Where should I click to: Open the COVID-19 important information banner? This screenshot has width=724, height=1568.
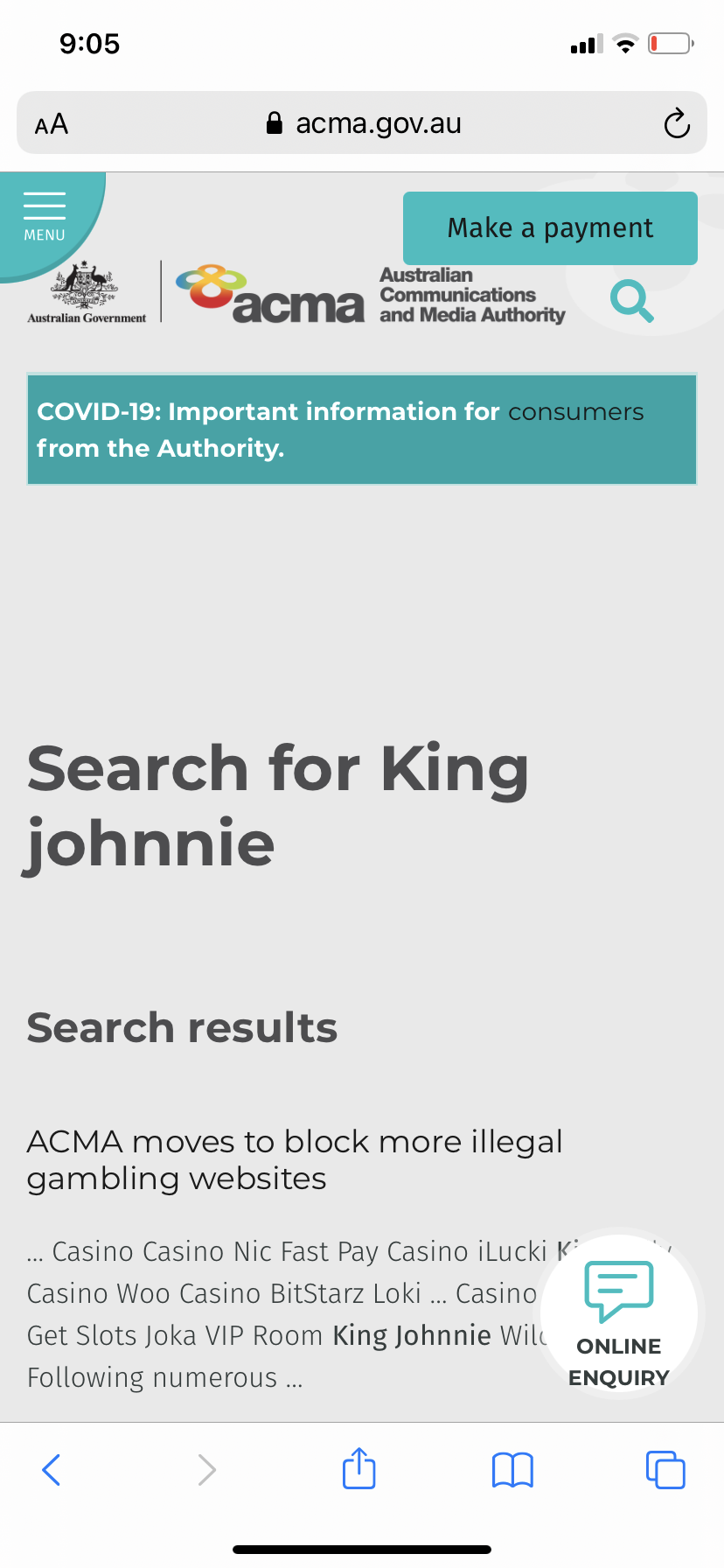click(362, 430)
